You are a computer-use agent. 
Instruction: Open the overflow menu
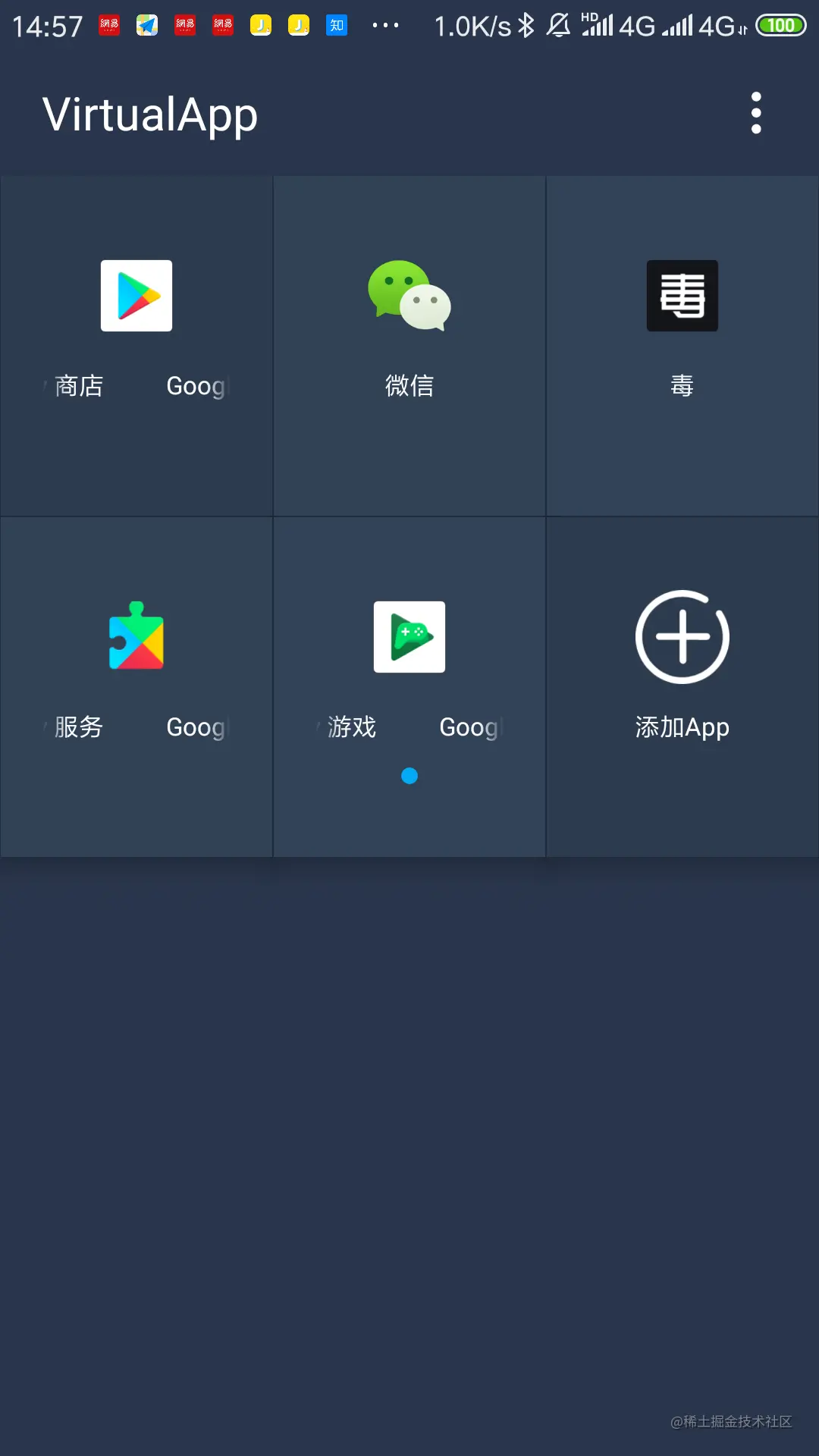755,114
